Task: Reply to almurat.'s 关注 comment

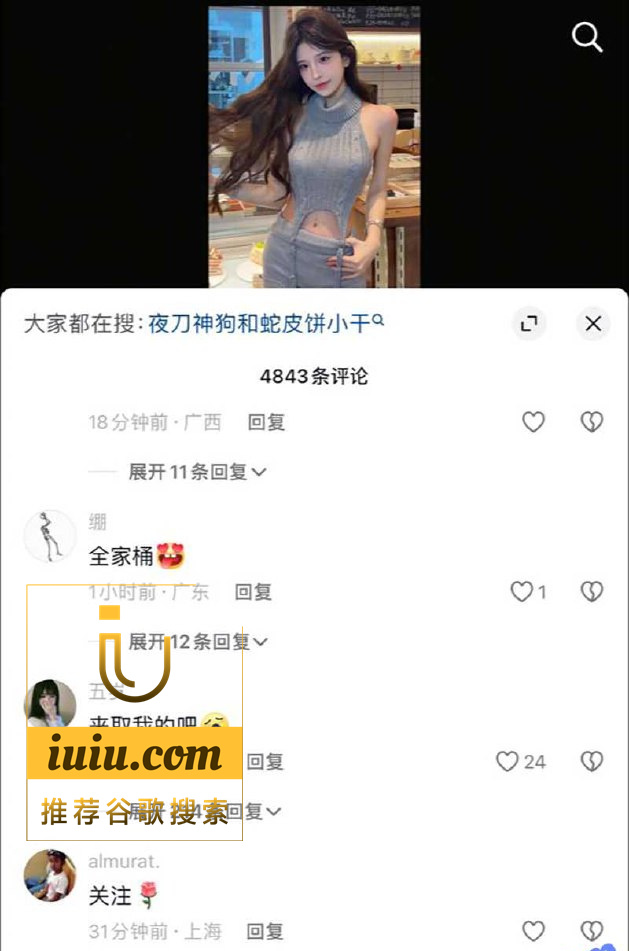Action: pos(264,931)
